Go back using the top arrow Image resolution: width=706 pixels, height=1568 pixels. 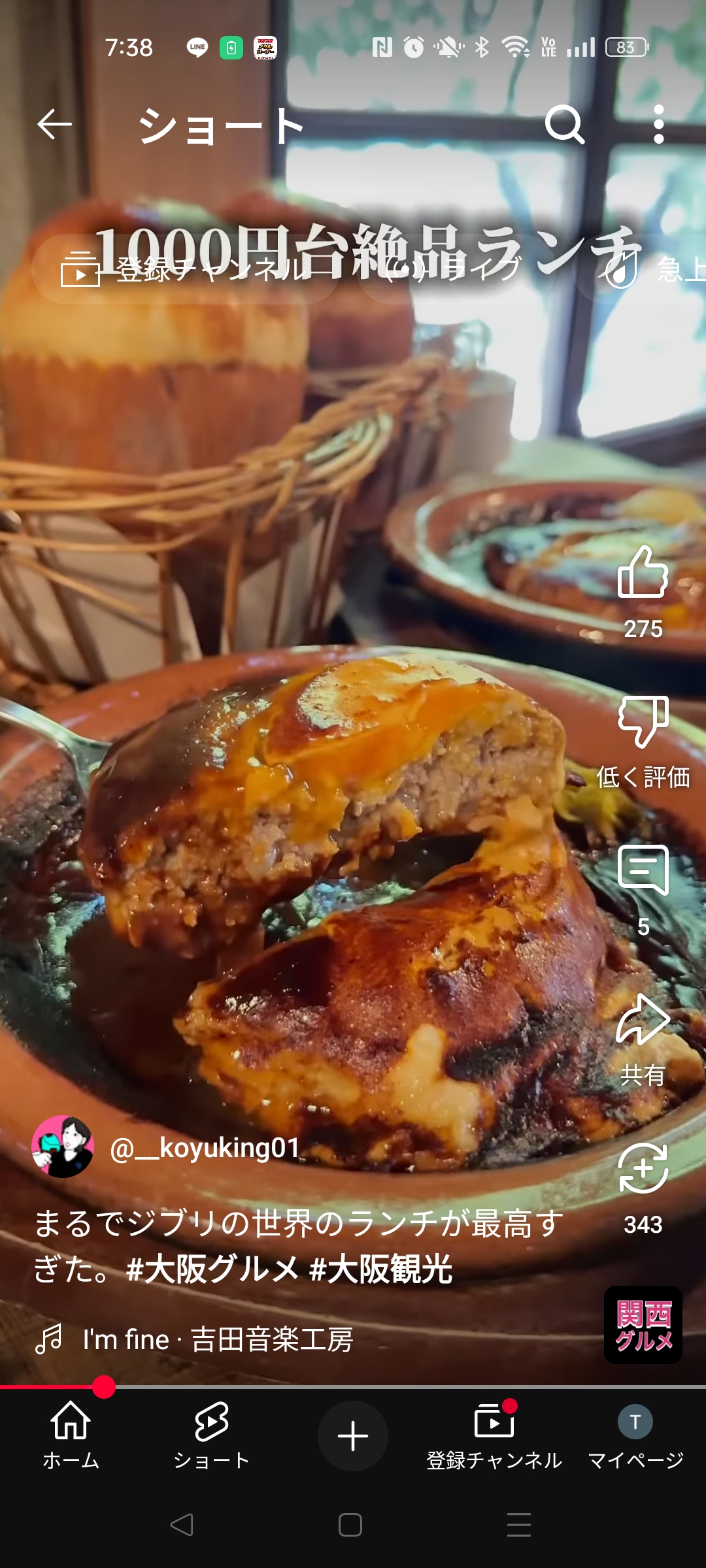pyautogui.click(x=54, y=124)
